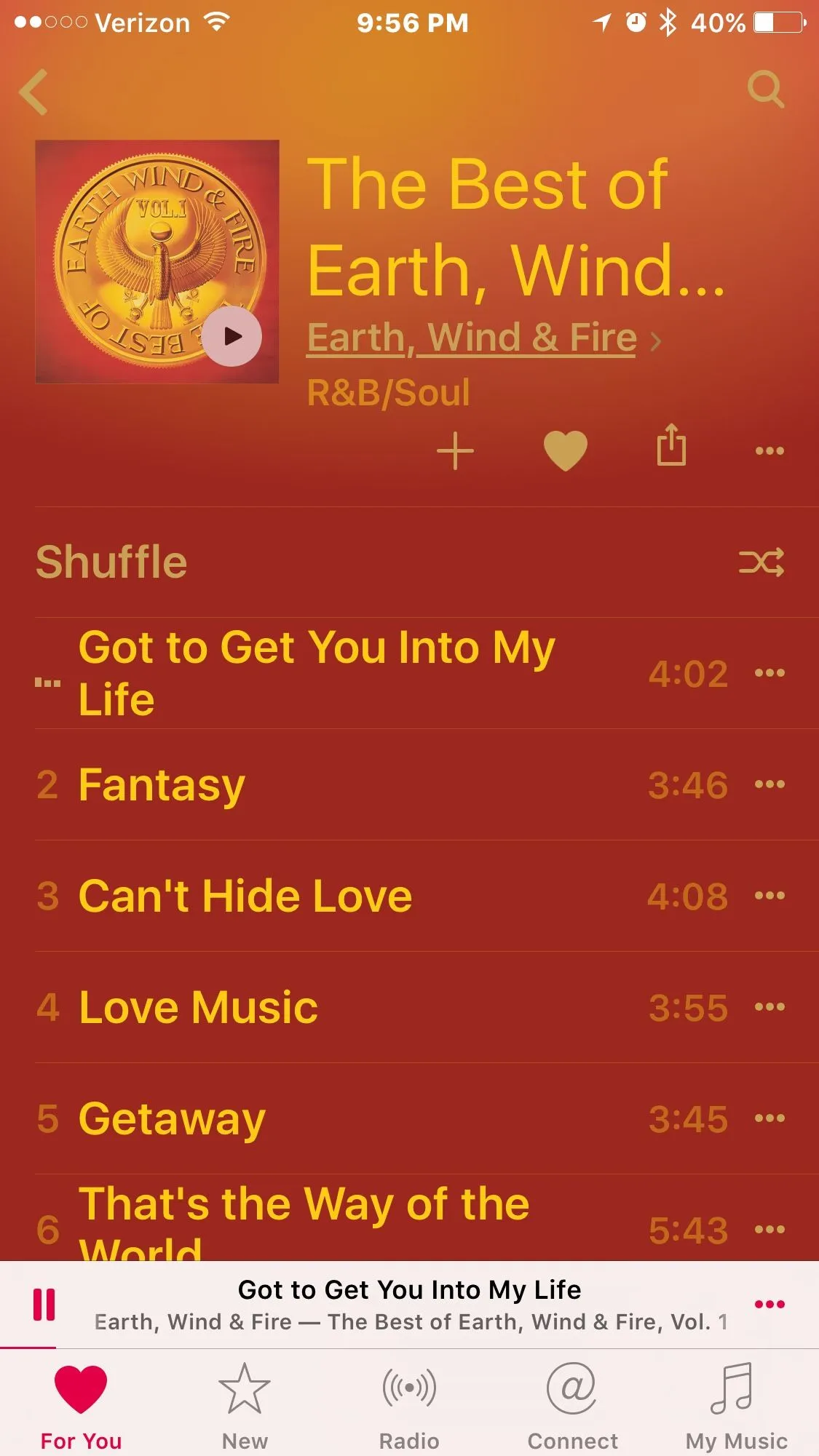Screen dimensions: 819x1456
Task: Play Can't Hide Love
Action: click(245, 896)
